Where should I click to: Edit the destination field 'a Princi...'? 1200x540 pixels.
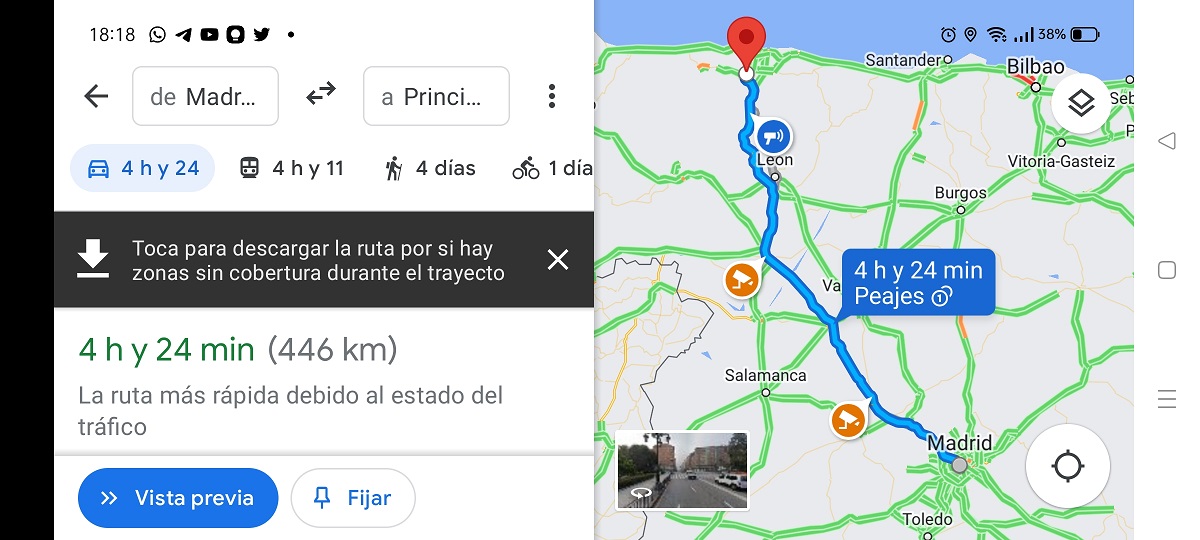pos(436,96)
